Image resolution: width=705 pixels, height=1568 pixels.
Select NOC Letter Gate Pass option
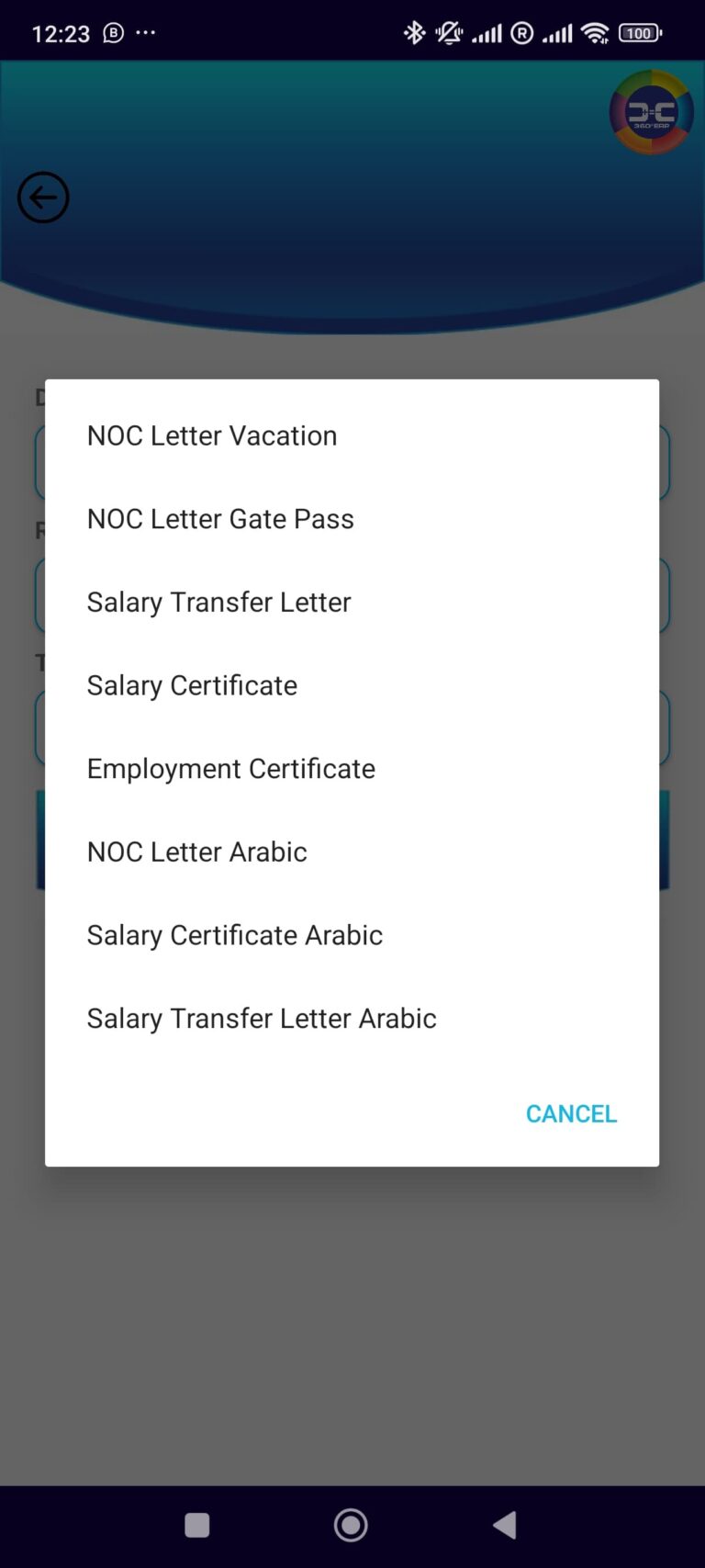point(220,519)
